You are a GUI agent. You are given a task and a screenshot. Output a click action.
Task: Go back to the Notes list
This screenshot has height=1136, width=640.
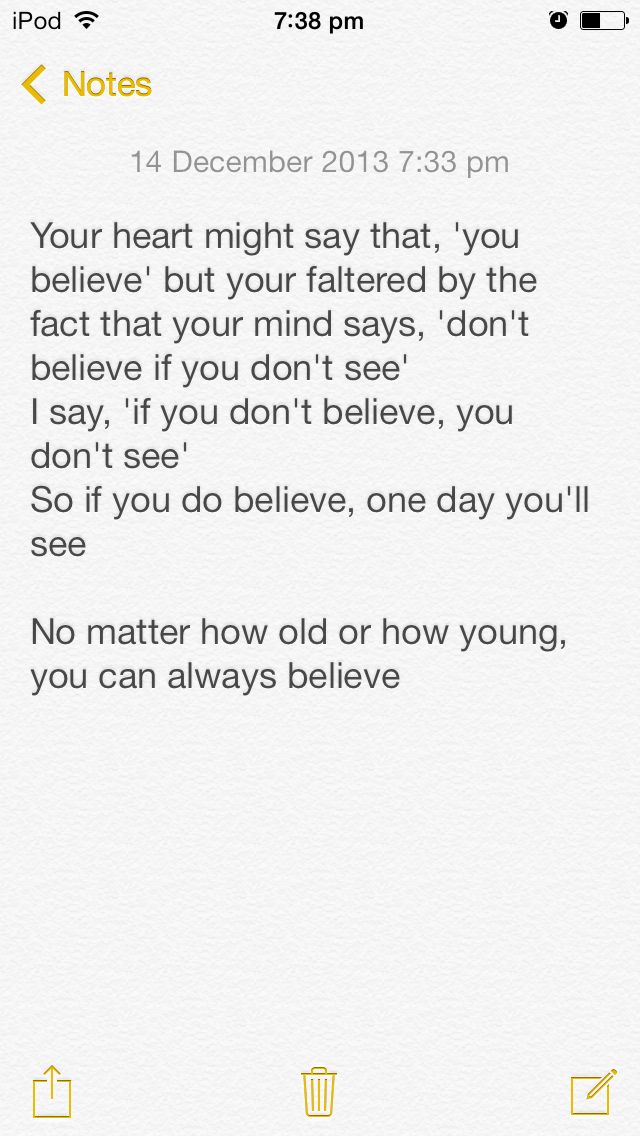click(86, 84)
